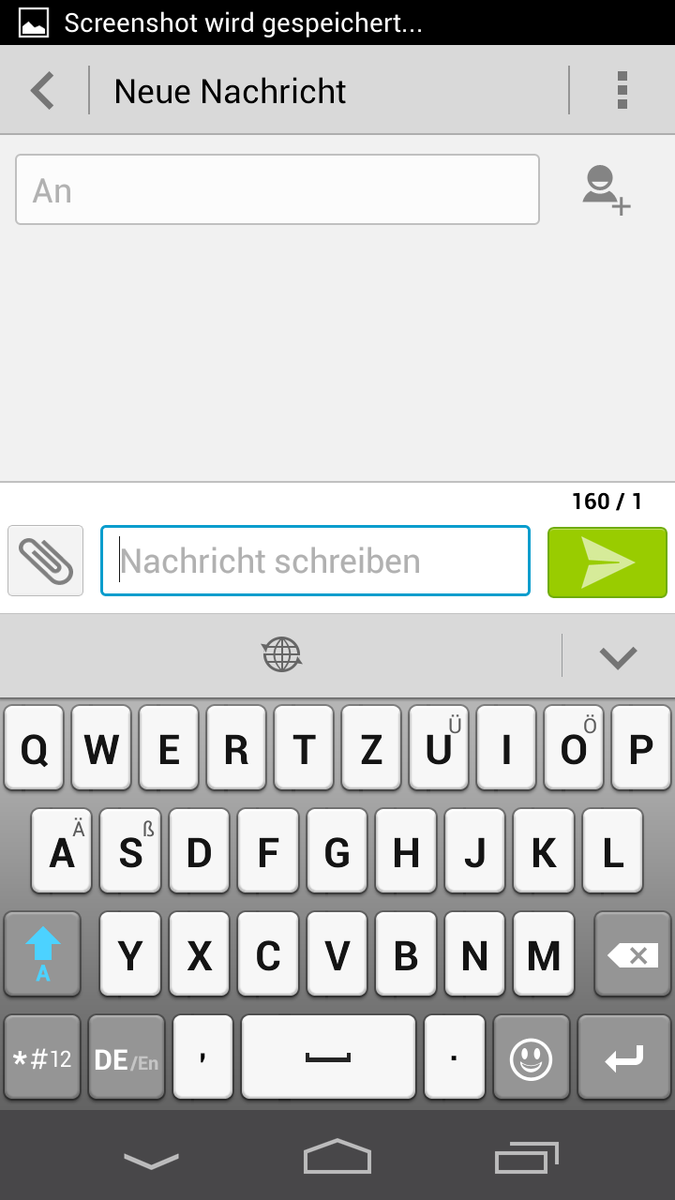Focus the Nachricht schreiben field
This screenshot has height=1200, width=675.
pos(315,561)
